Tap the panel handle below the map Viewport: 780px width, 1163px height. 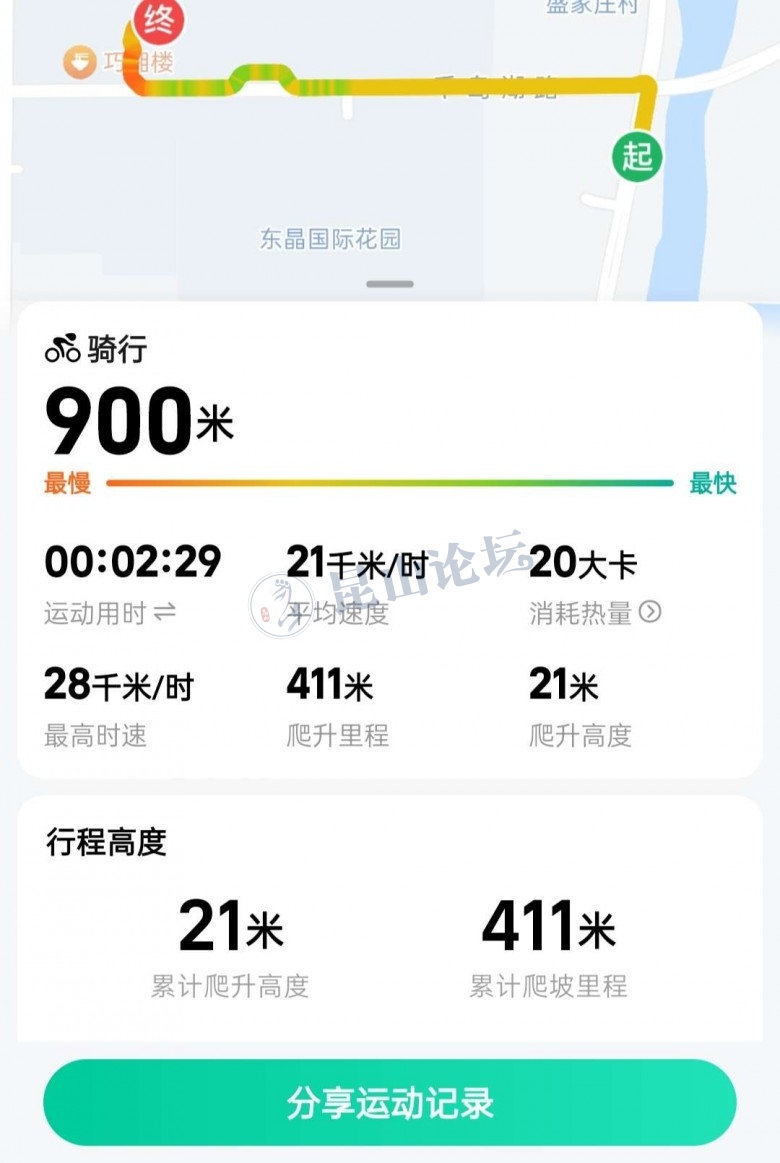[x=390, y=284]
